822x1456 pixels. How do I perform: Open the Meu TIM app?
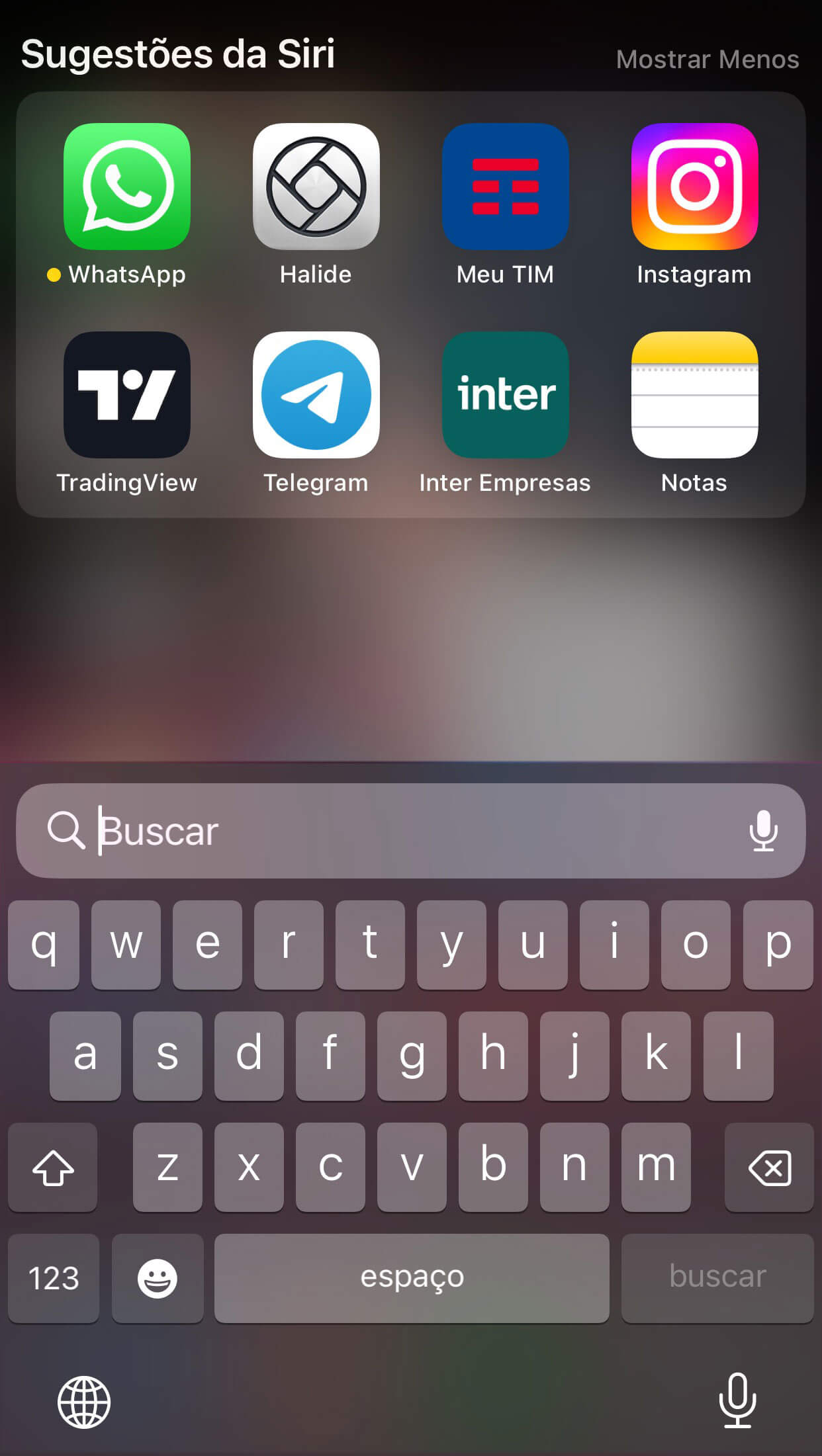coord(505,187)
